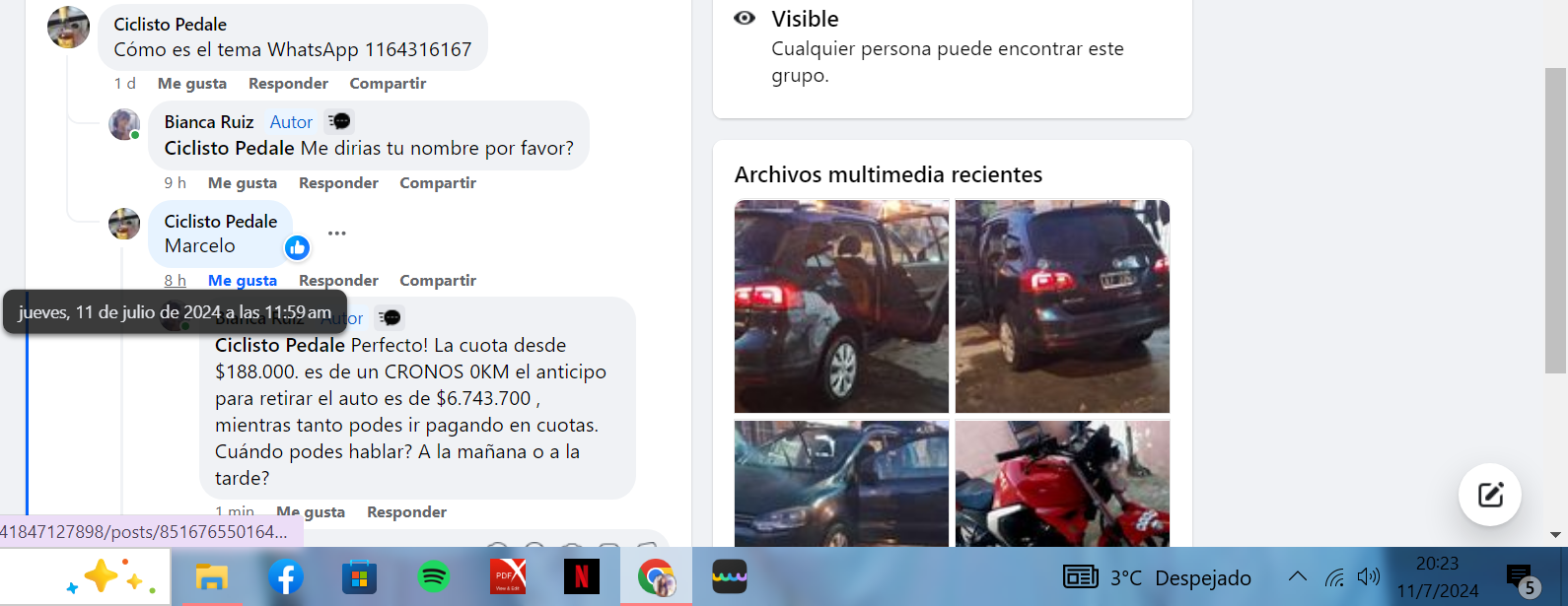The height and width of the screenshot is (606, 1568).
Task: Open the second recent car photo showing license plate
Action: click(x=1062, y=306)
